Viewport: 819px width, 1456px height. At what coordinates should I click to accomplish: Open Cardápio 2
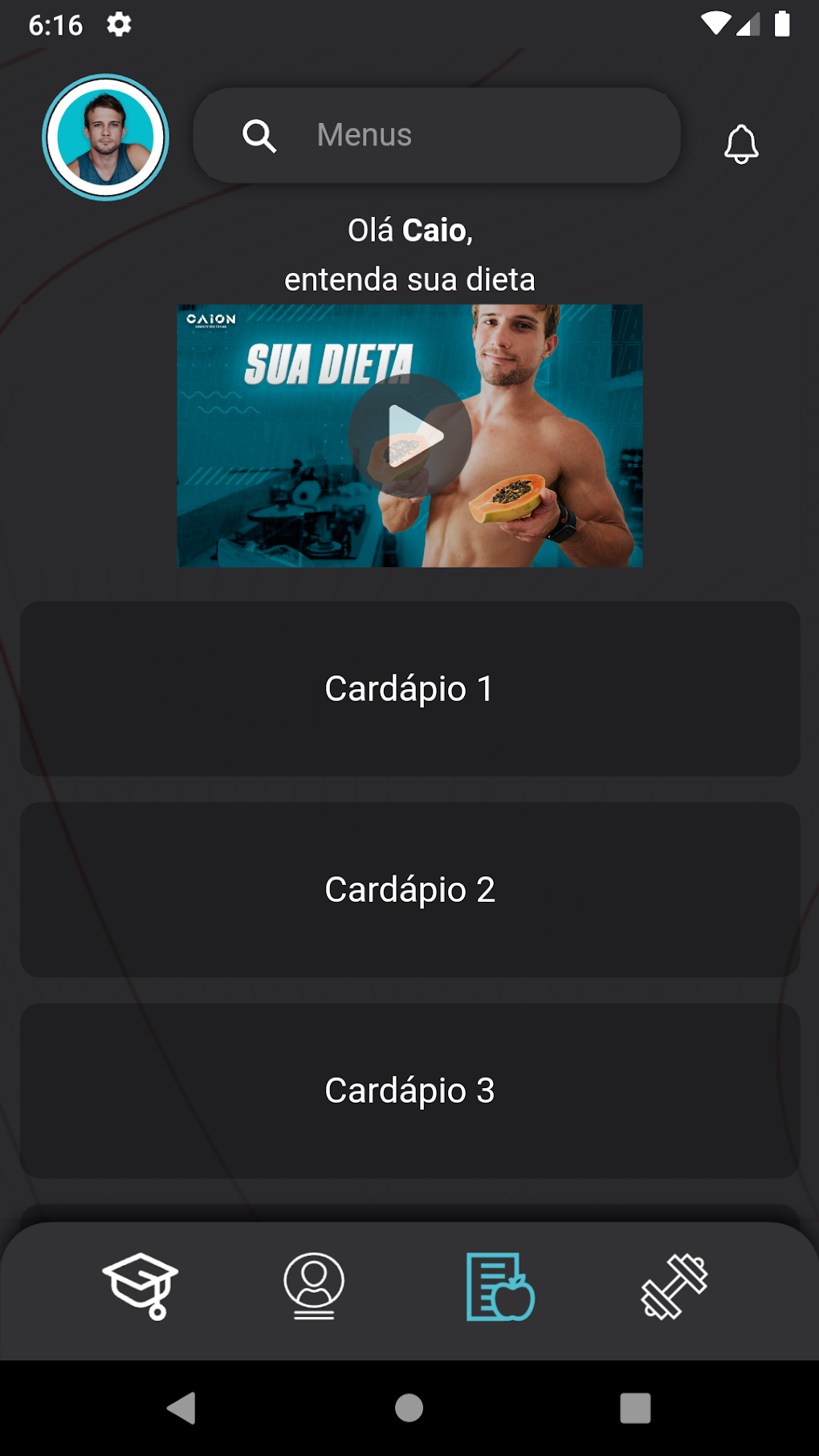(409, 890)
